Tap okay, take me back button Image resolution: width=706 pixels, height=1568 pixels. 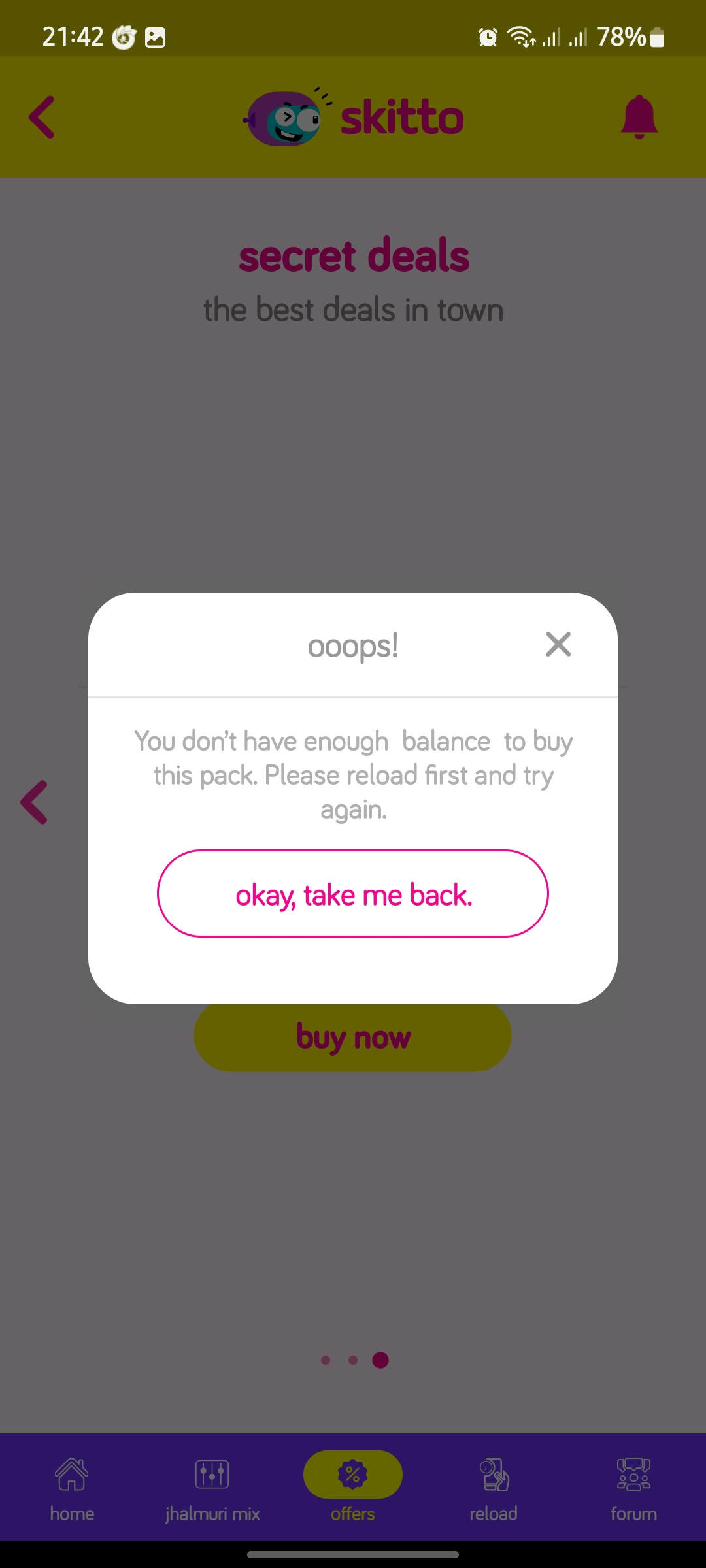[353, 894]
